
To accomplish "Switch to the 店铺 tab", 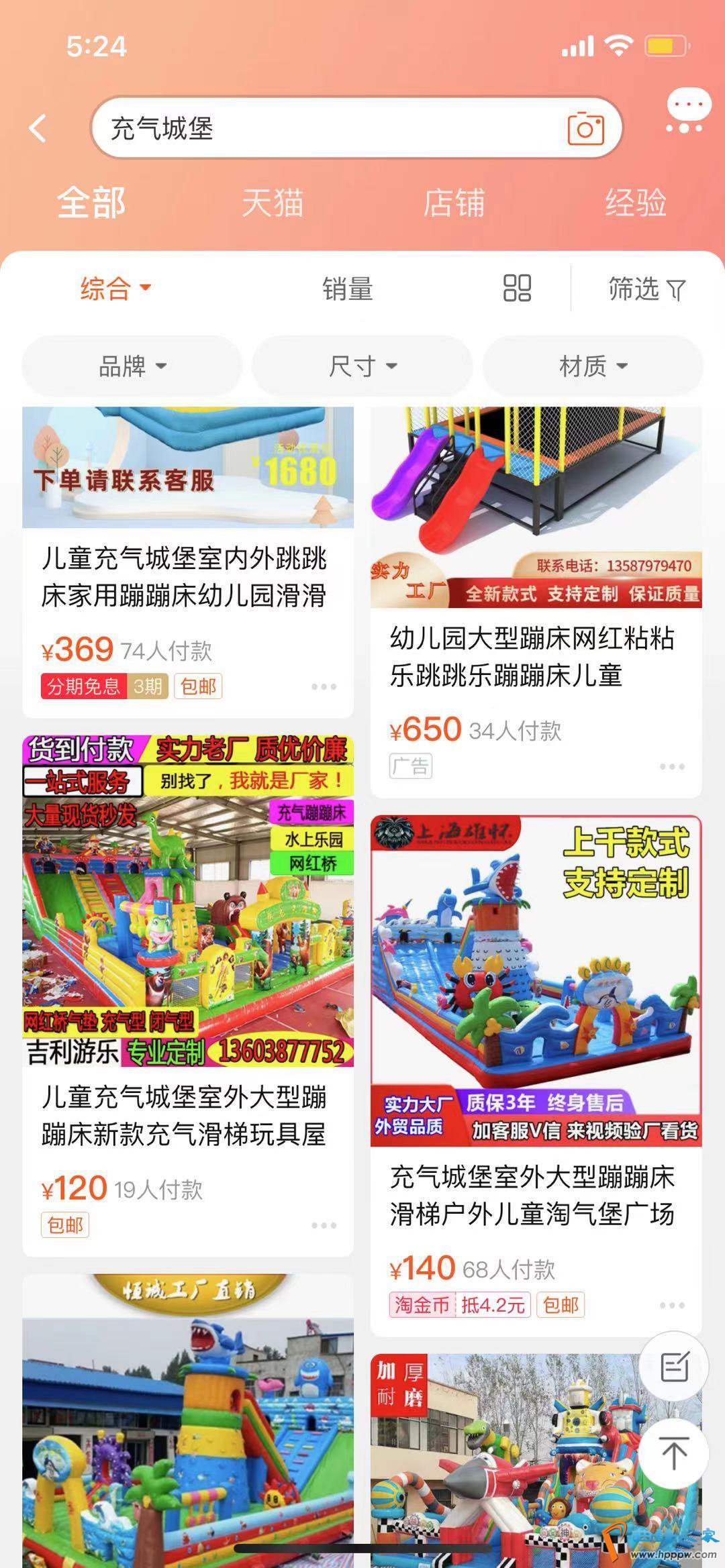I will (x=454, y=203).
